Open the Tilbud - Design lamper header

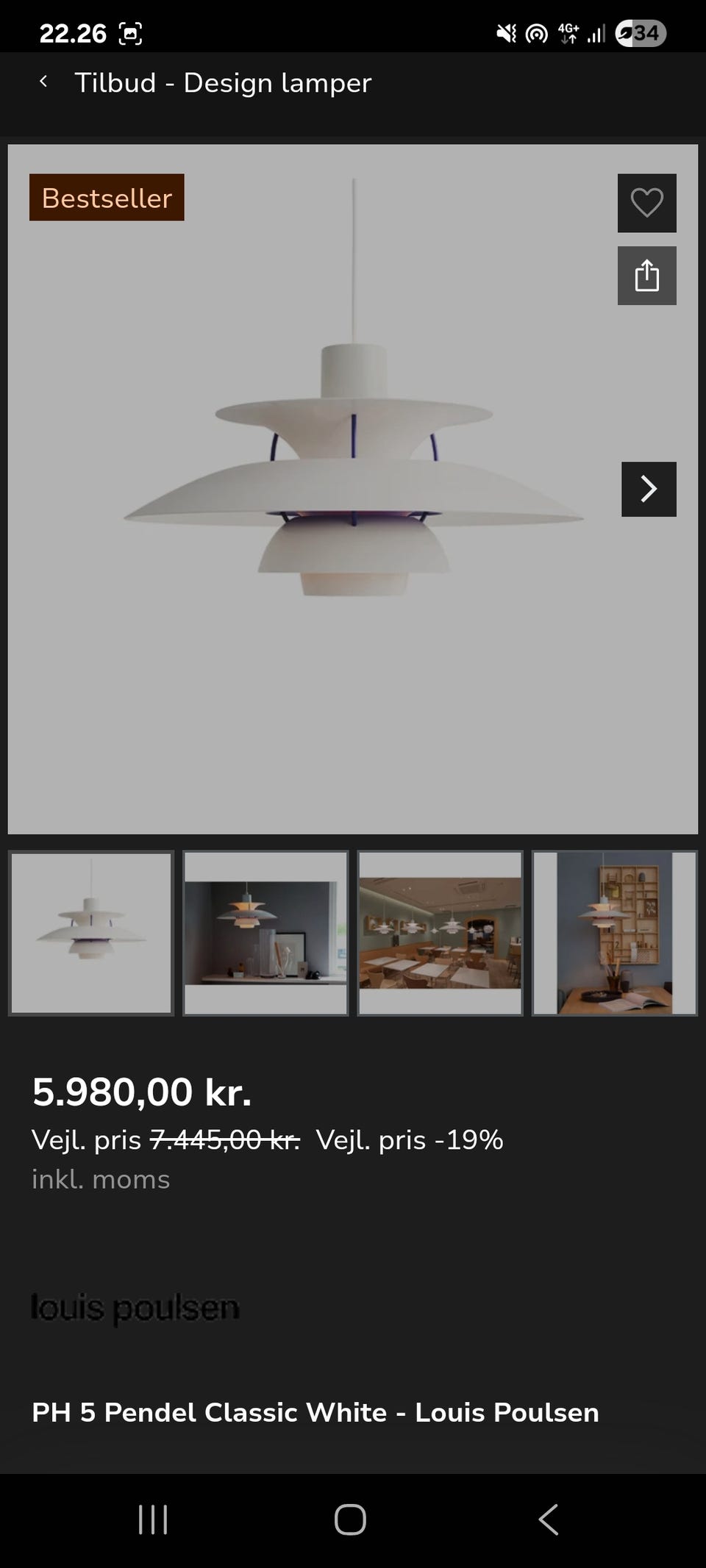224,83
